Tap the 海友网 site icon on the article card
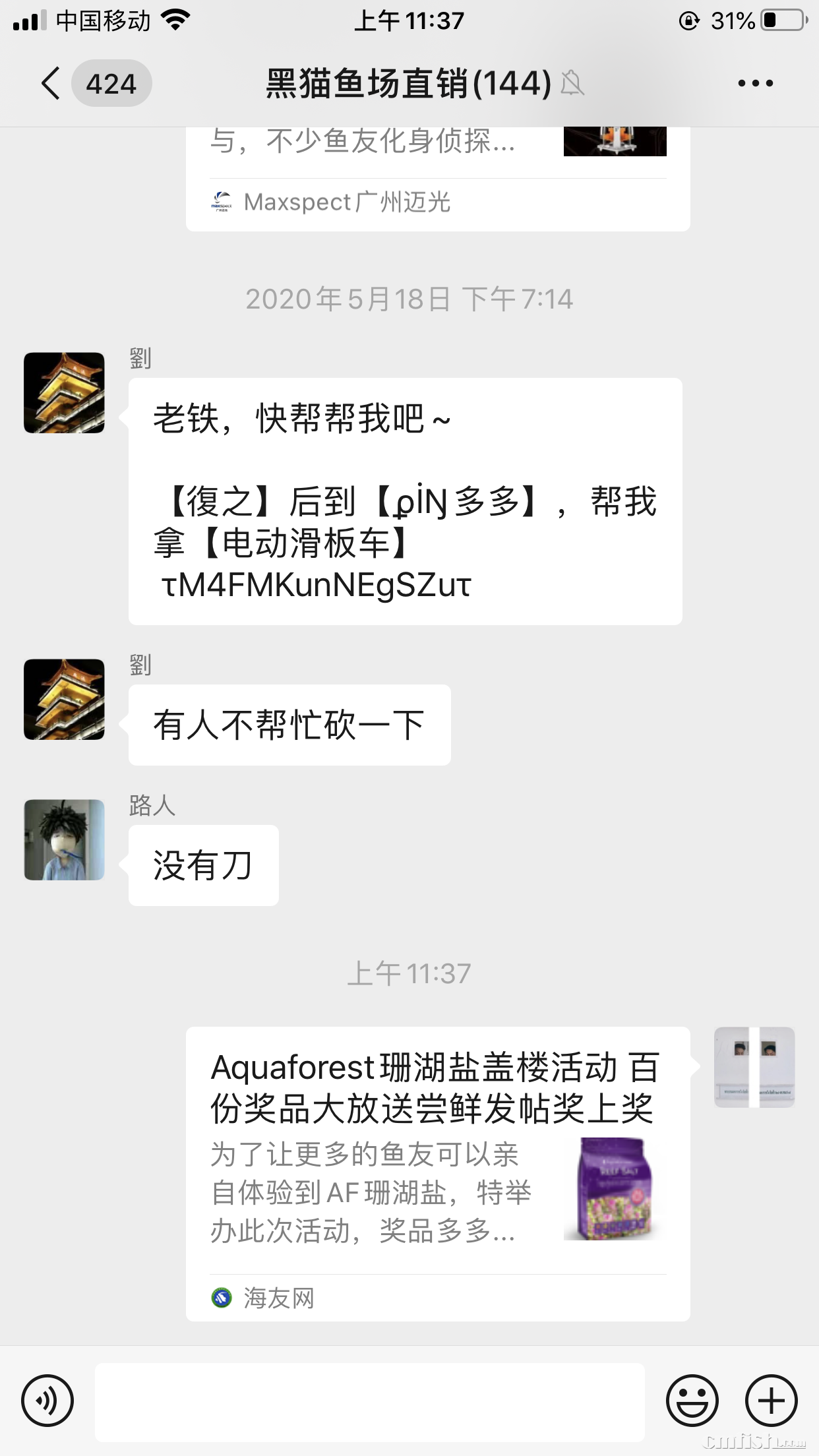Image resolution: width=819 pixels, height=1456 pixels. [222, 1297]
